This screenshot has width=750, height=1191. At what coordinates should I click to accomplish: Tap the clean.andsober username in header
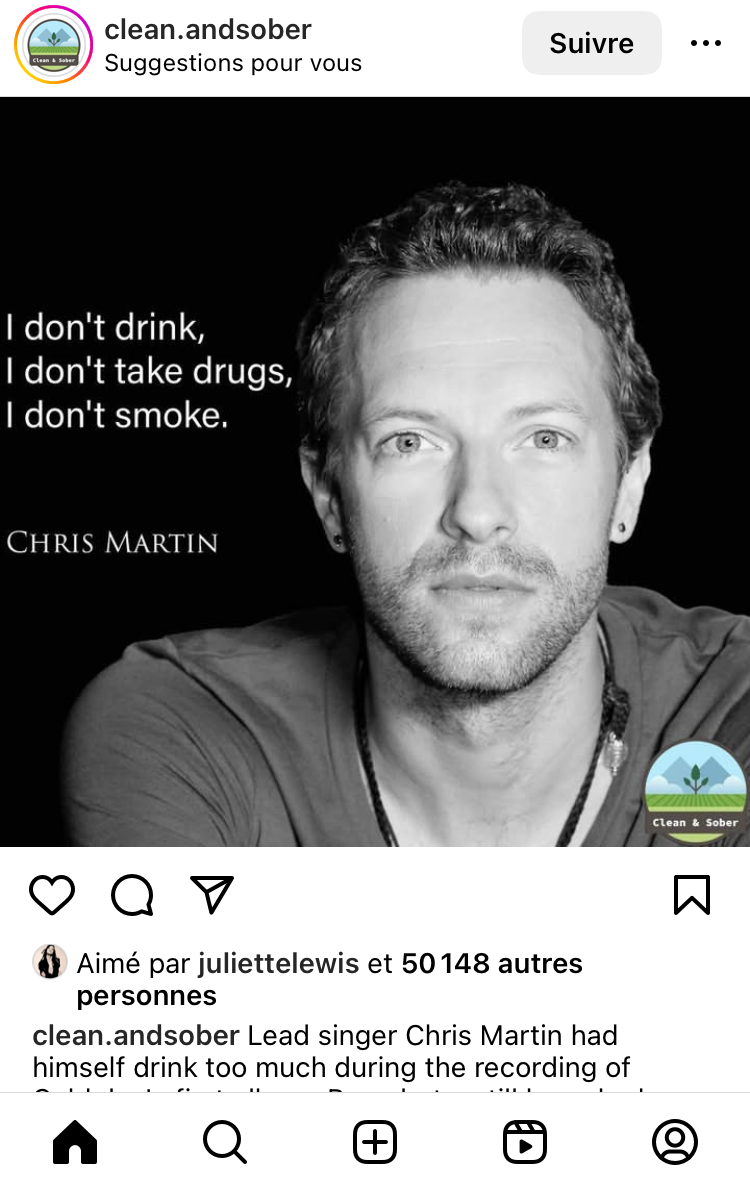click(208, 29)
